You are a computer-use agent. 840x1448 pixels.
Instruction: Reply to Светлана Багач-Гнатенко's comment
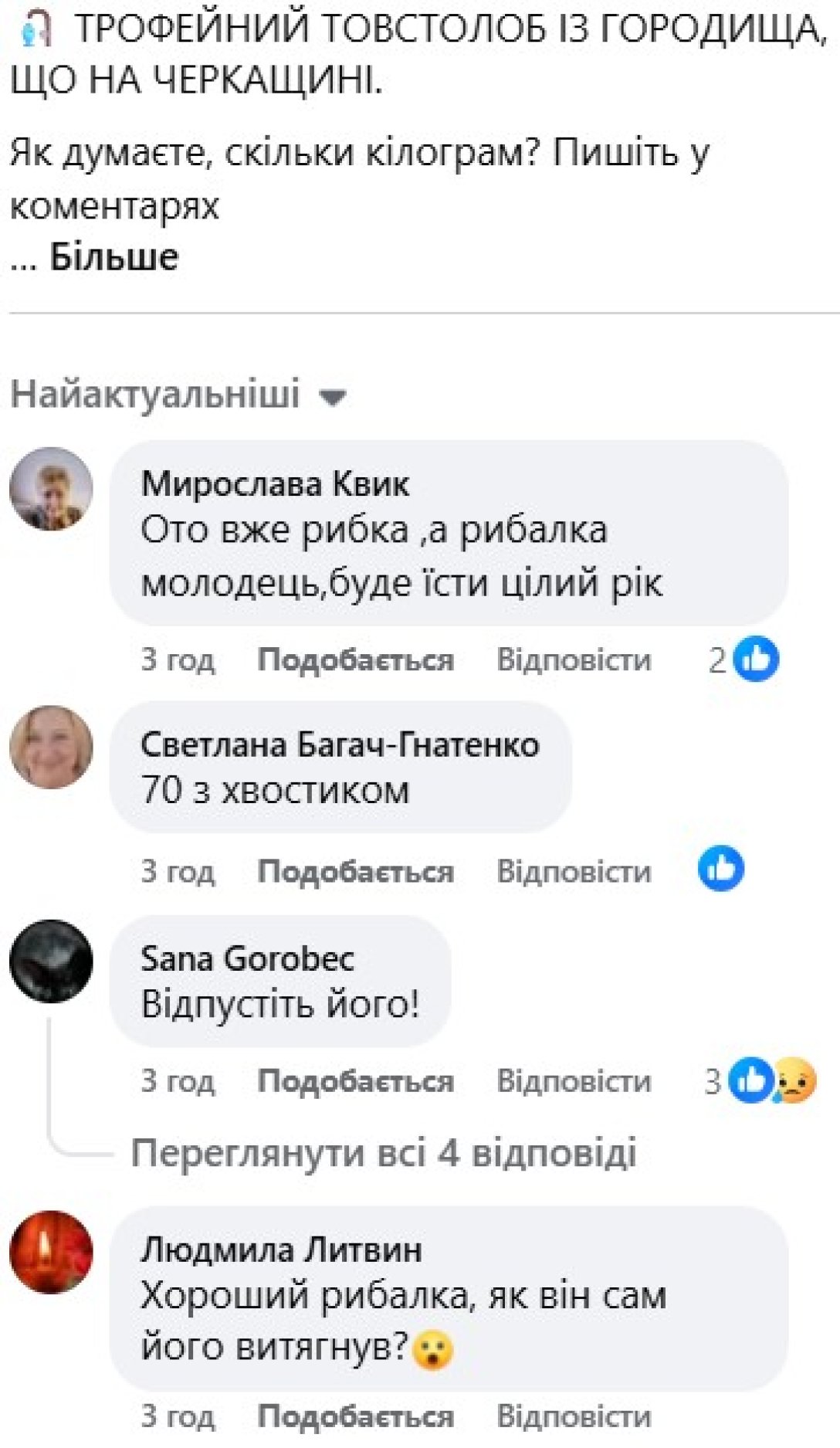(x=574, y=870)
